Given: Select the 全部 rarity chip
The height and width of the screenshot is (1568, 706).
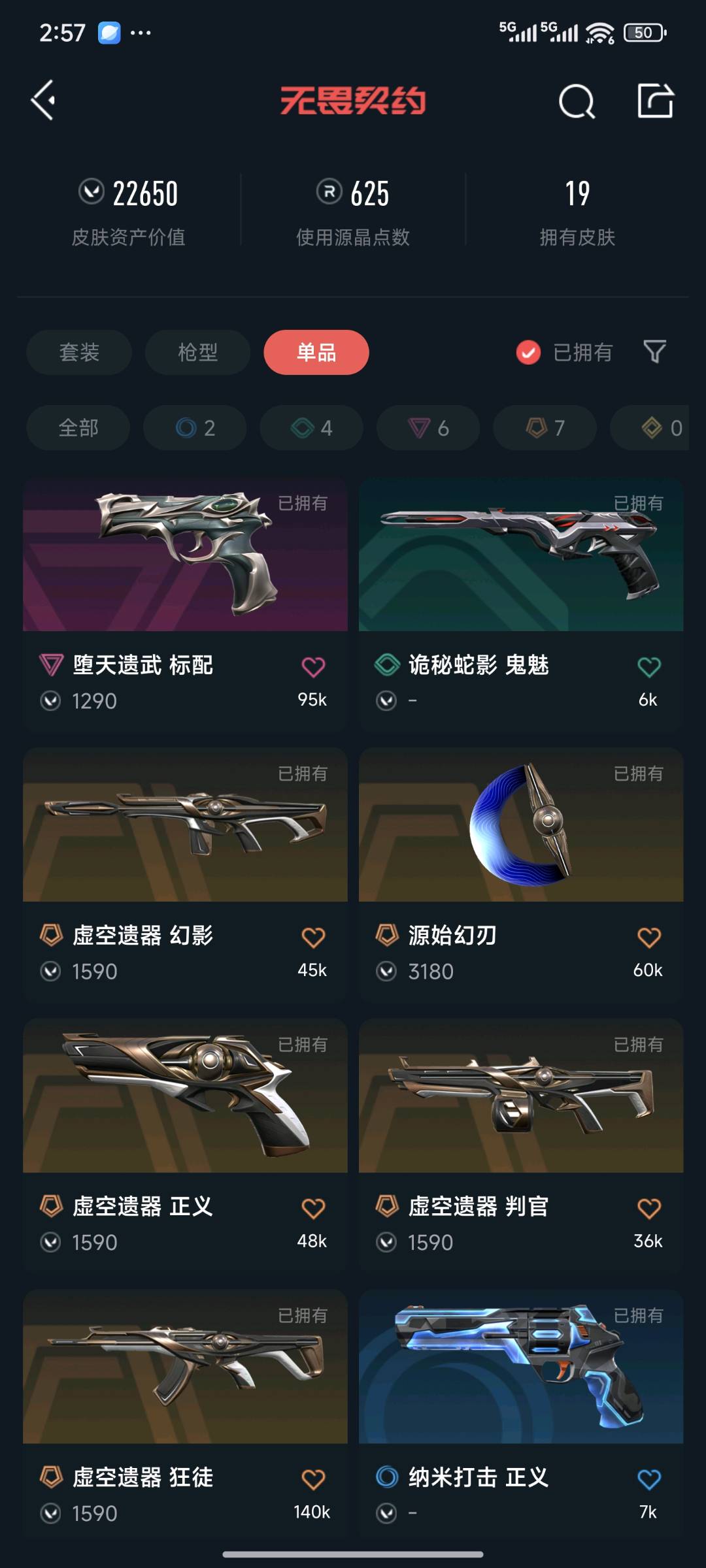Looking at the screenshot, I should coord(78,428).
